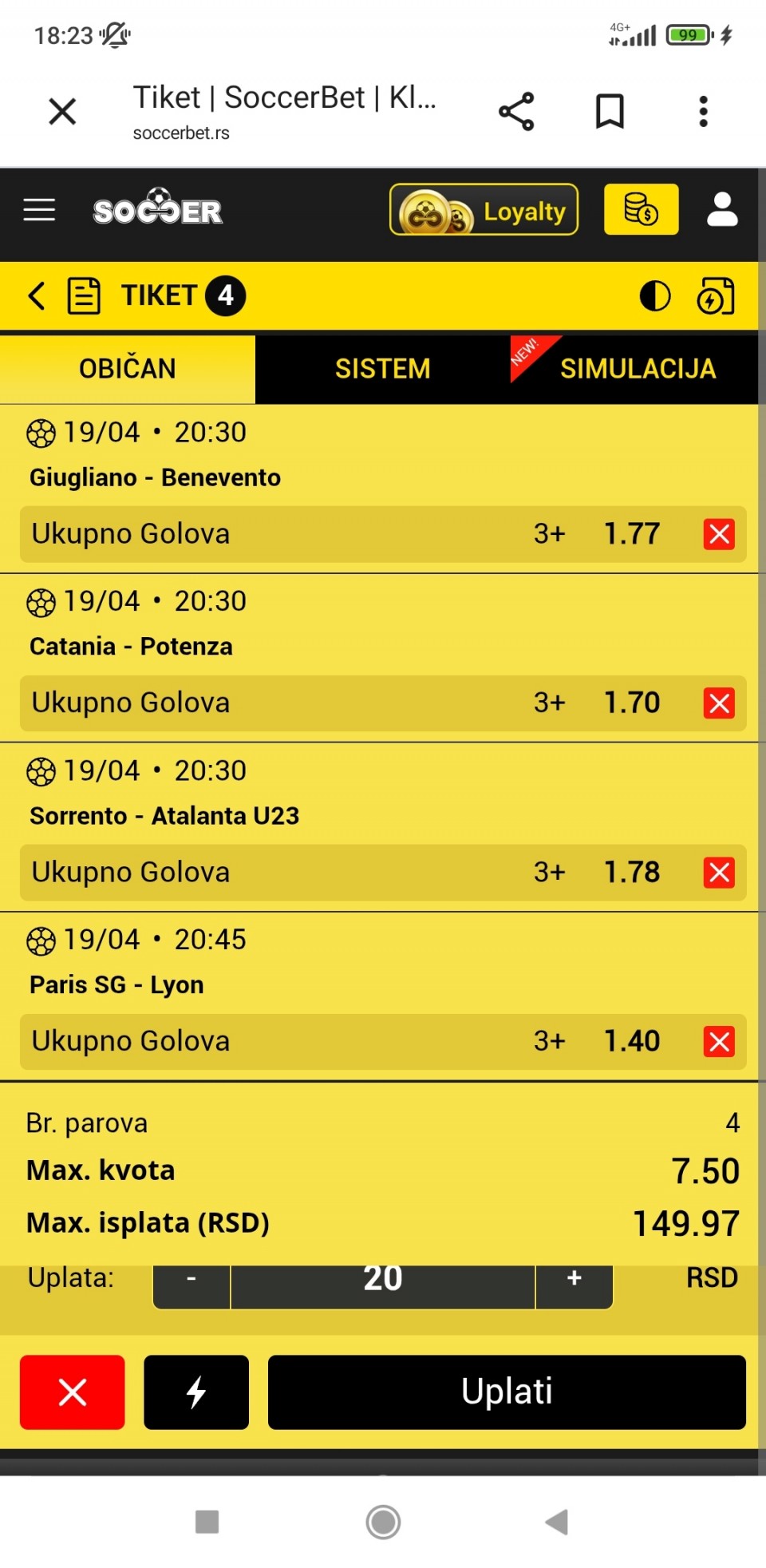Submit the ticket with Uplati
The width and height of the screenshot is (766, 1568).
pyautogui.click(x=507, y=1392)
